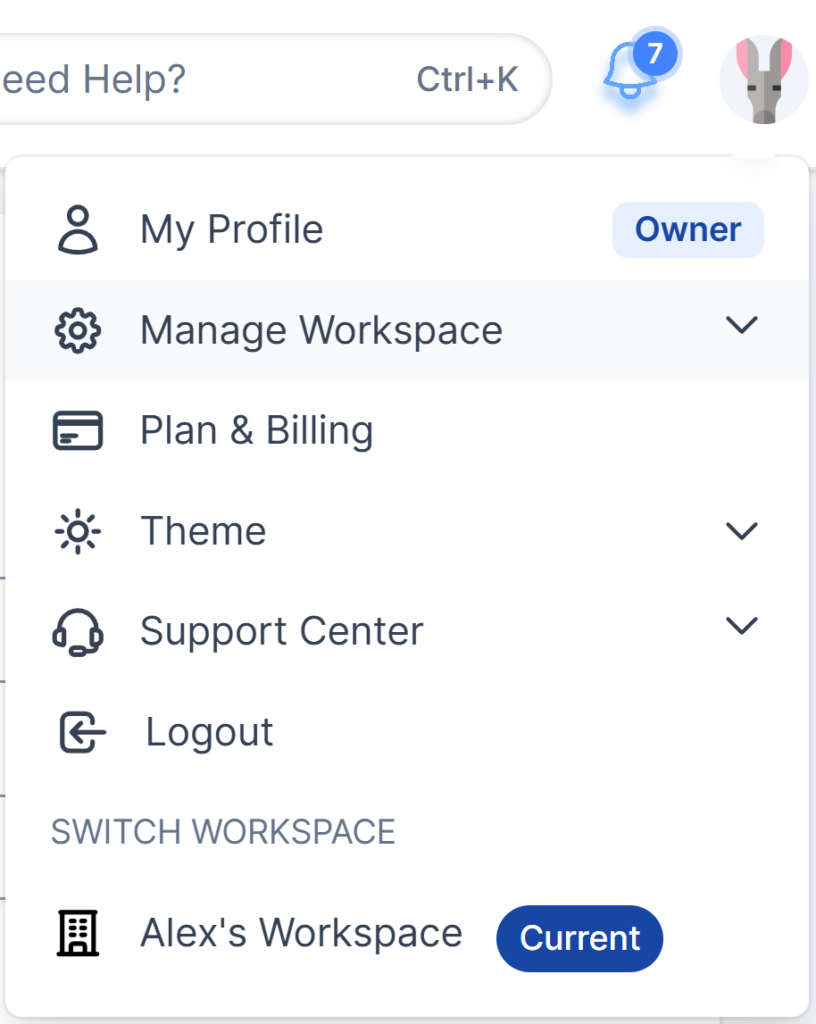Click Logout to sign out
This screenshot has height=1024, width=816.
click(209, 731)
